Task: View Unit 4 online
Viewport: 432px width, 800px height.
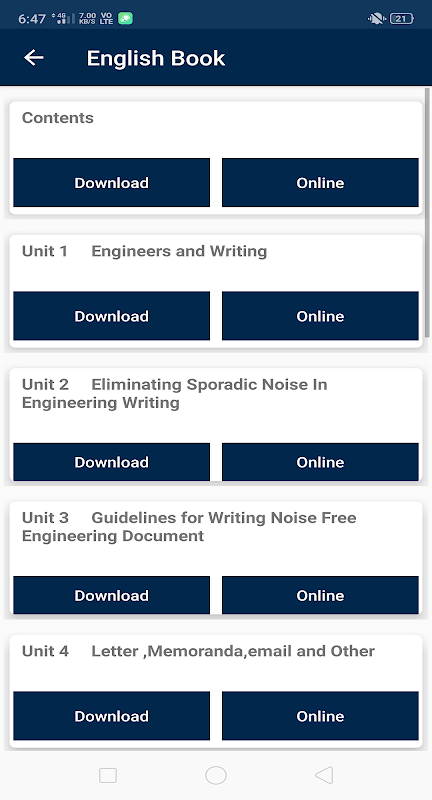Action: click(x=320, y=716)
